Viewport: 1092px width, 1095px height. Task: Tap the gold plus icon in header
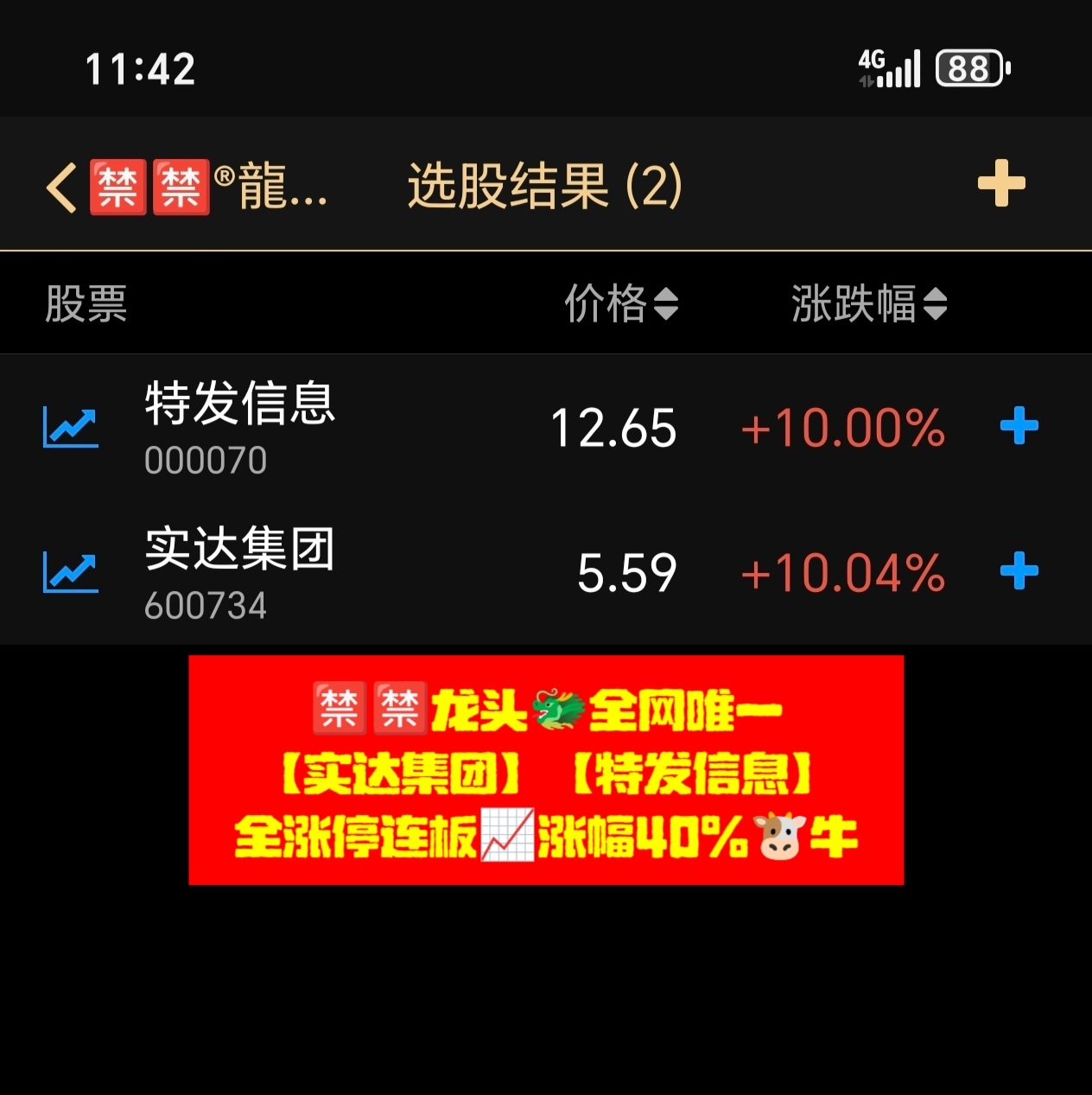pyautogui.click(x=1000, y=183)
